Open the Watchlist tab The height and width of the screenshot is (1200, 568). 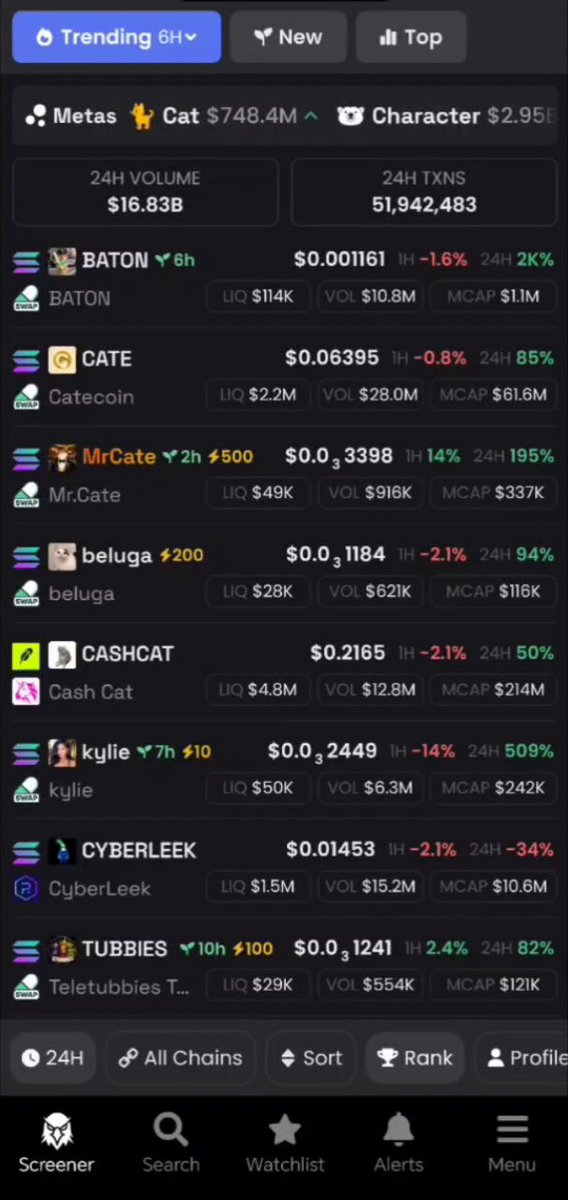pos(285,1144)
